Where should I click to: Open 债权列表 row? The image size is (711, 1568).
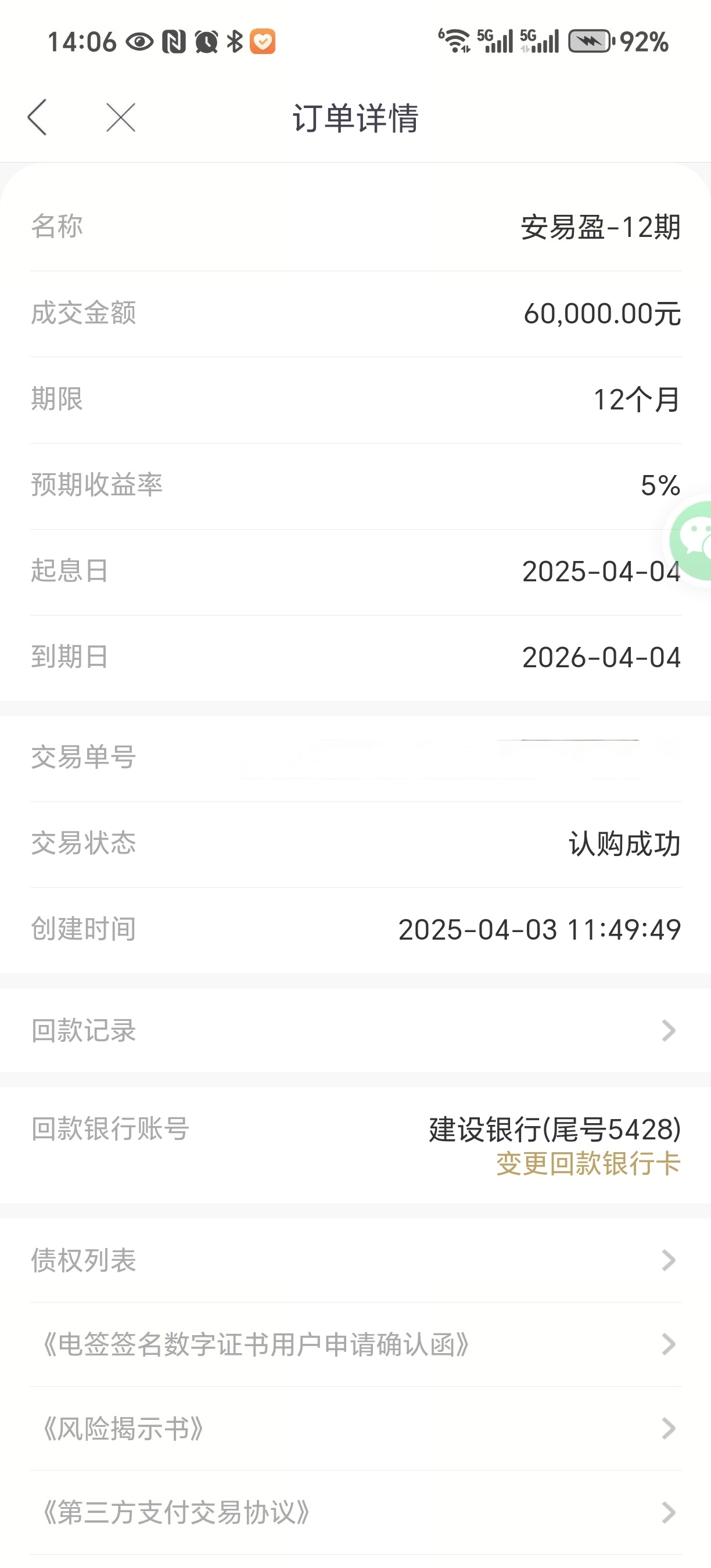point(355,1260)
